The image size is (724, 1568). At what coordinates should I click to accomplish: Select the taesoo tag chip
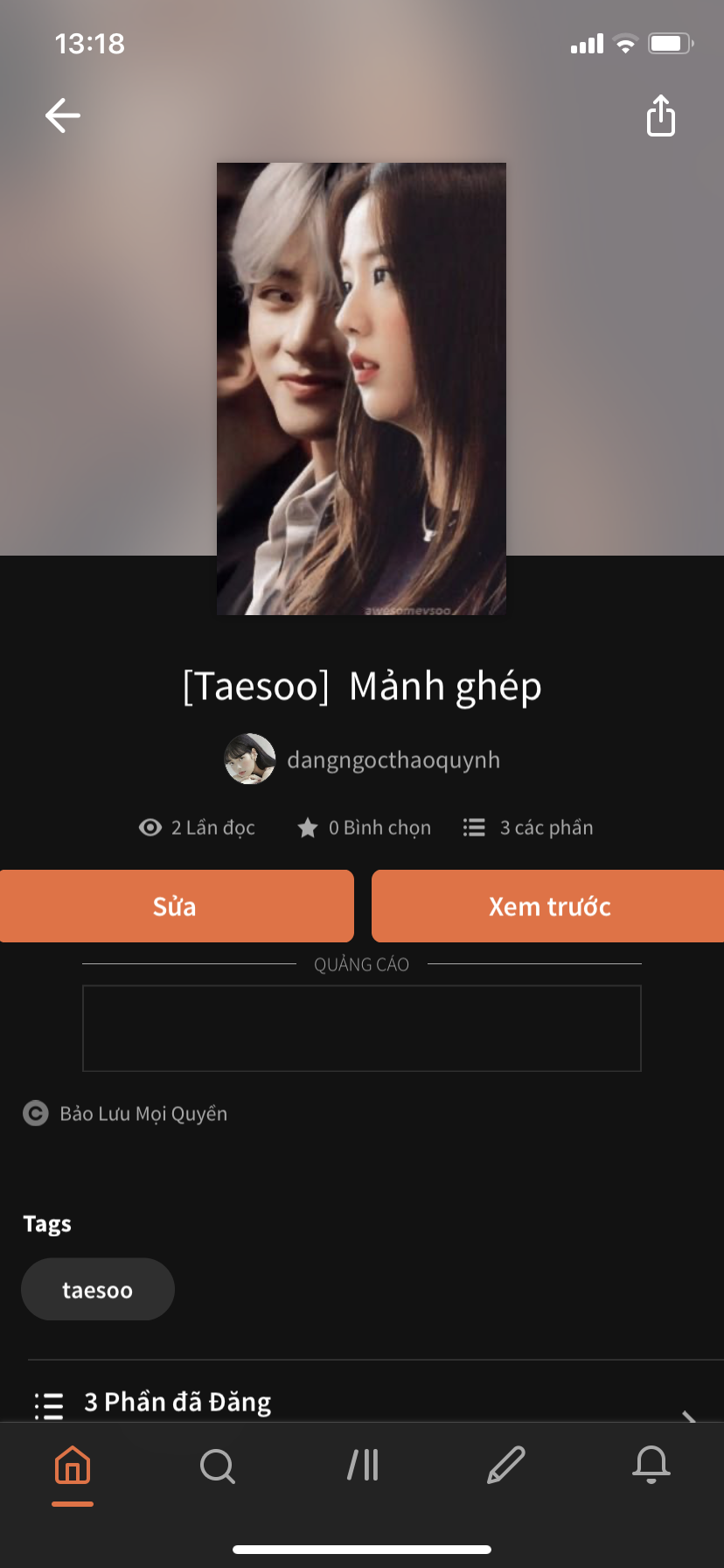pyautogui.click(x=98, y=1290)
